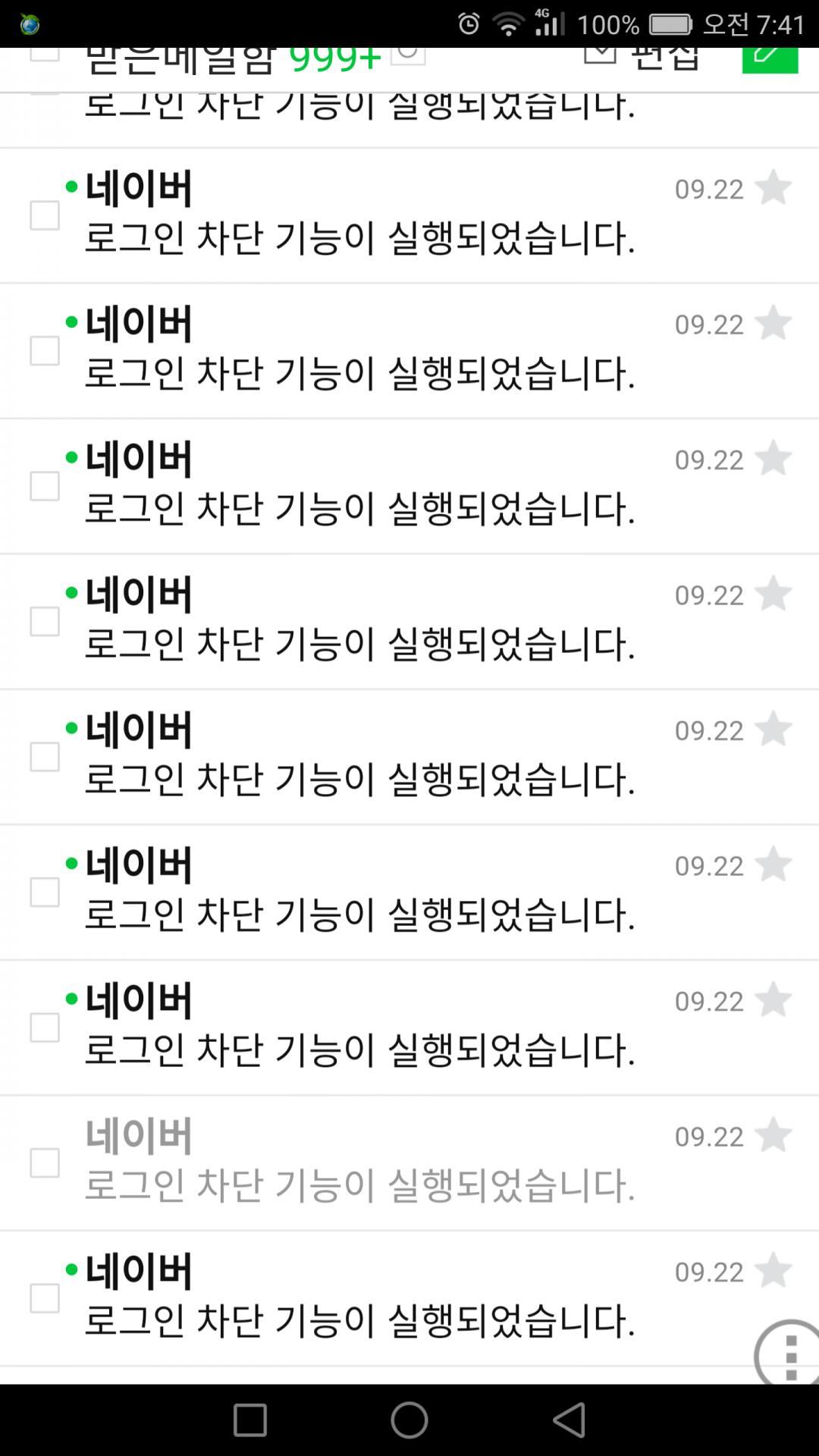Image resolution: width=819 pixels, height=1456 pixels.
Task: Open recent apps from the navigation bar
Action: point(250,1420)
